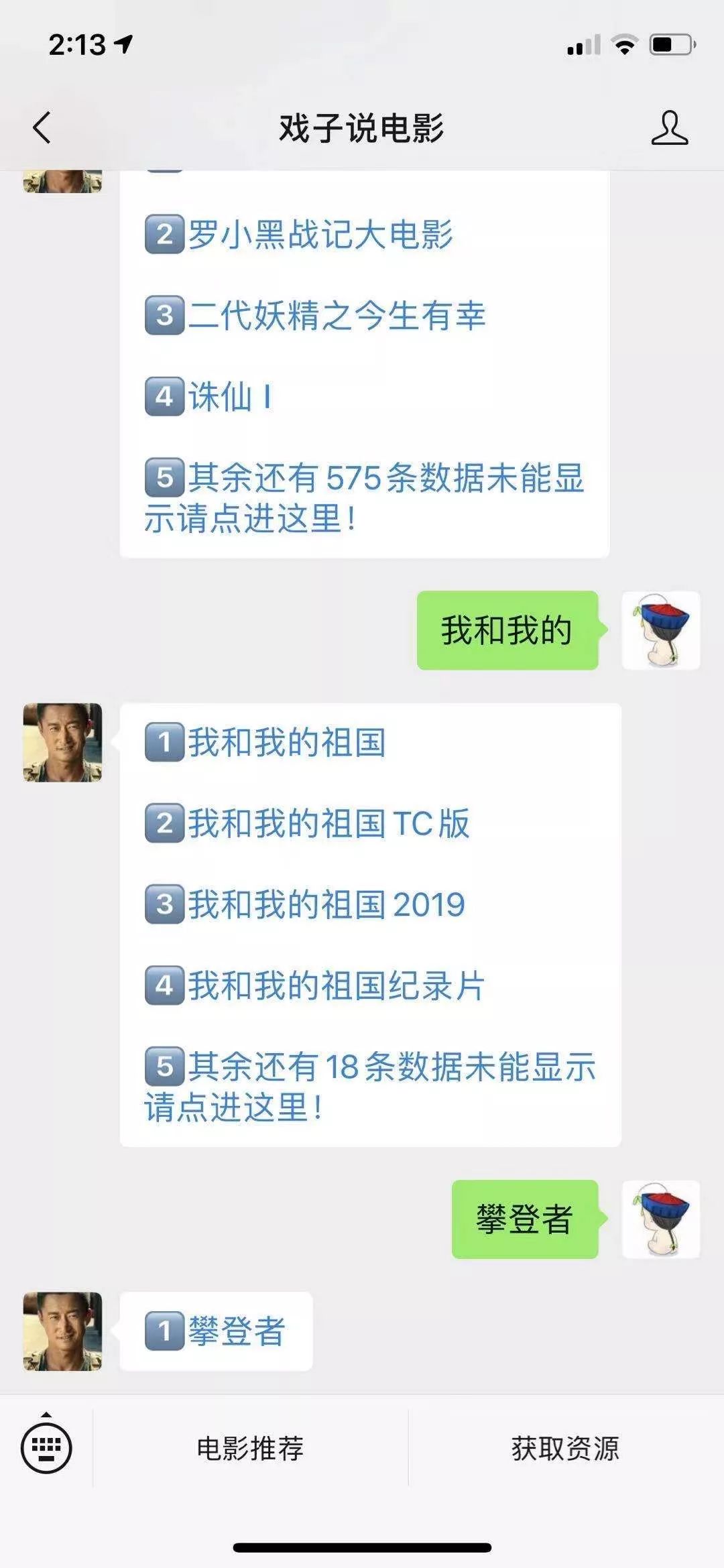Viewport: 724px width, 1568px height.
Task: Open the account profile icon
Action: coord(669,127)
